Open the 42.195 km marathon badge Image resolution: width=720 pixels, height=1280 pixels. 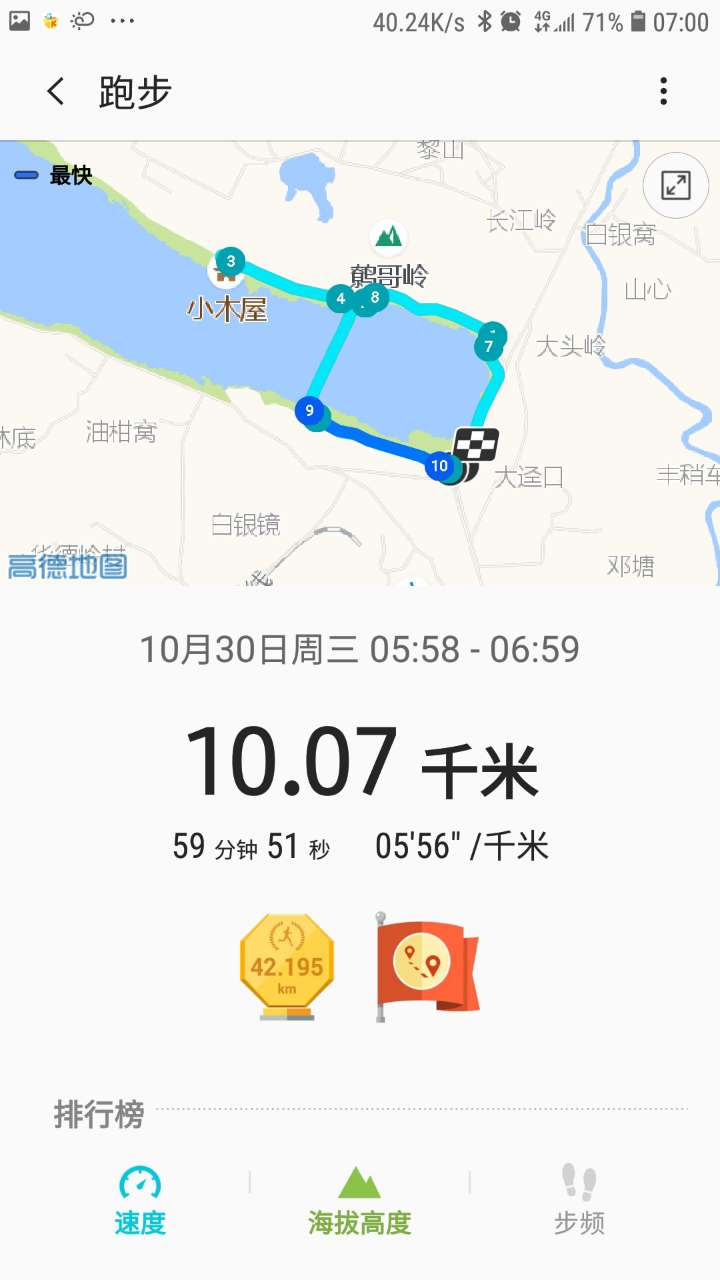[x=287, y=966]
